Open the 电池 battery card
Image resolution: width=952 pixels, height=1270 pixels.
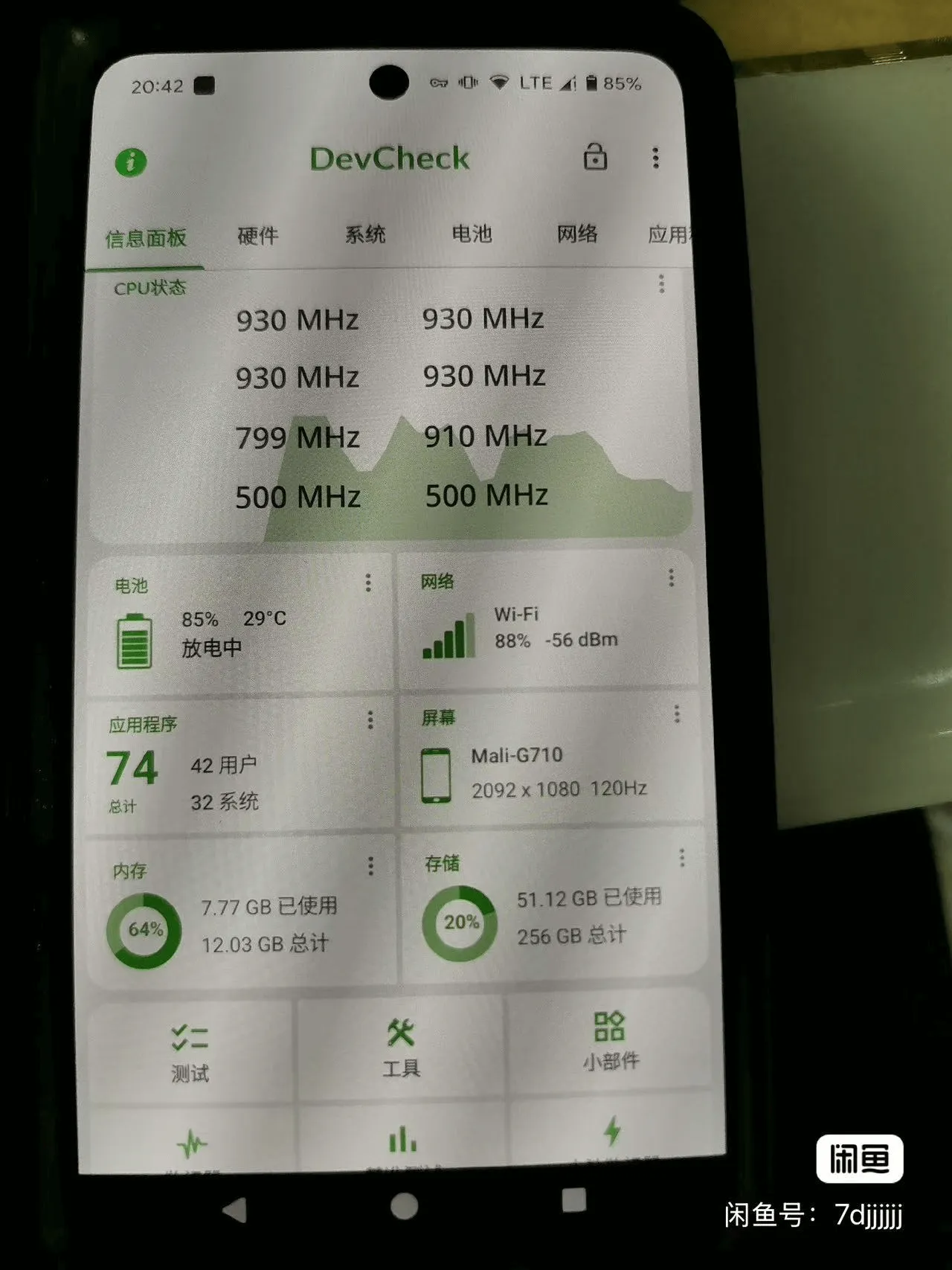point(238,625)
